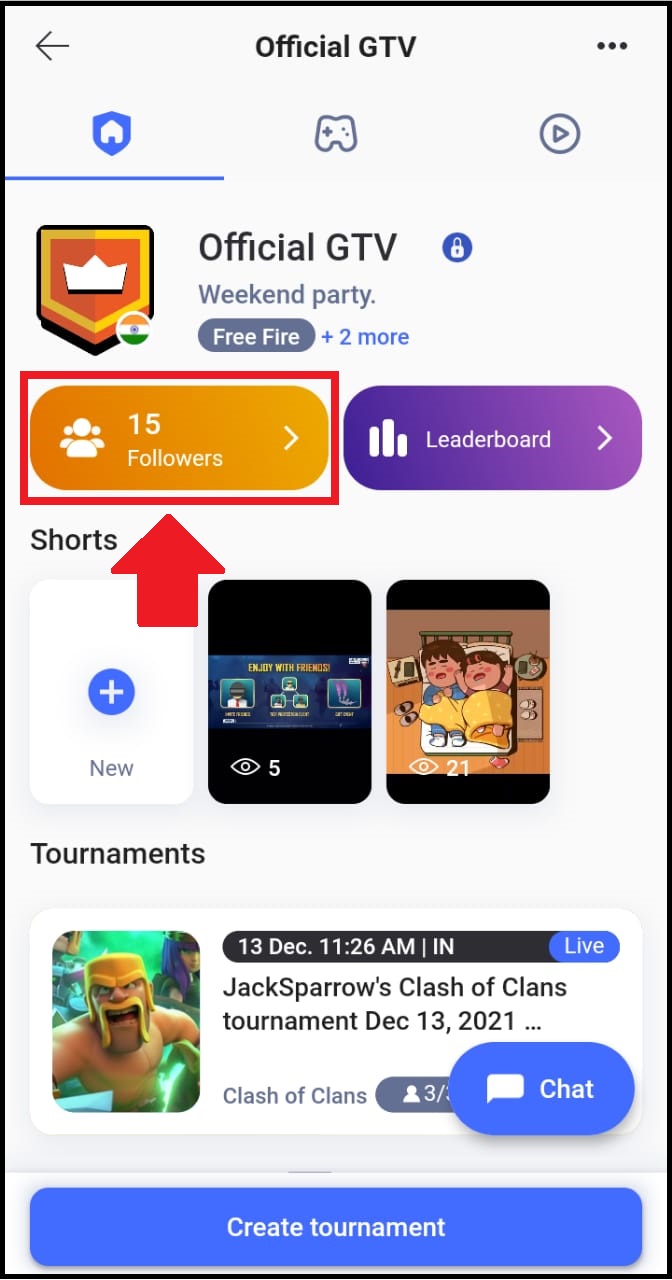Open the three-dot overflow menu
This screenshot has height=1280, width=672.
click(612, 46)
